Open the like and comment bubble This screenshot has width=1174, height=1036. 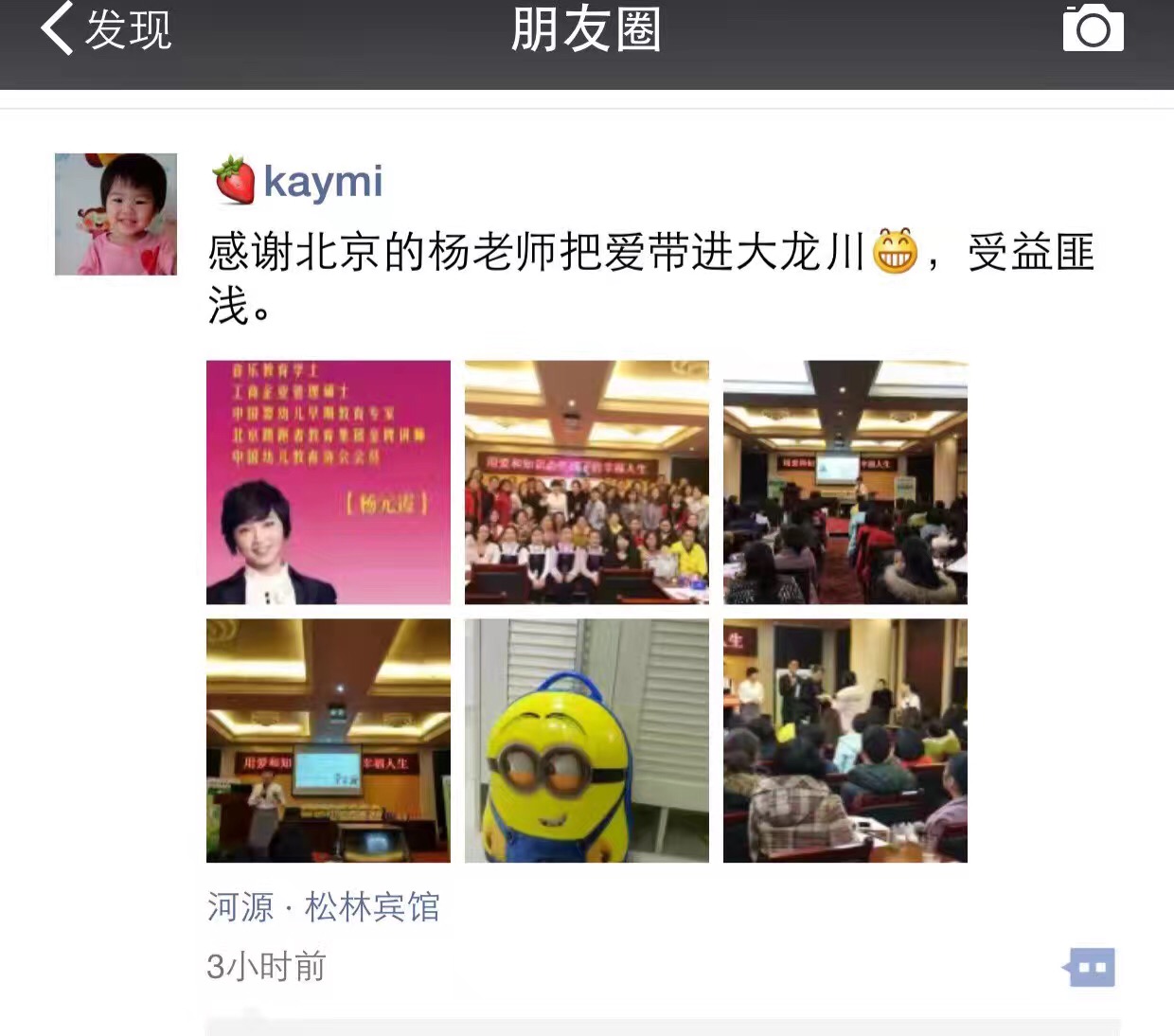[x=1091, y=967]
